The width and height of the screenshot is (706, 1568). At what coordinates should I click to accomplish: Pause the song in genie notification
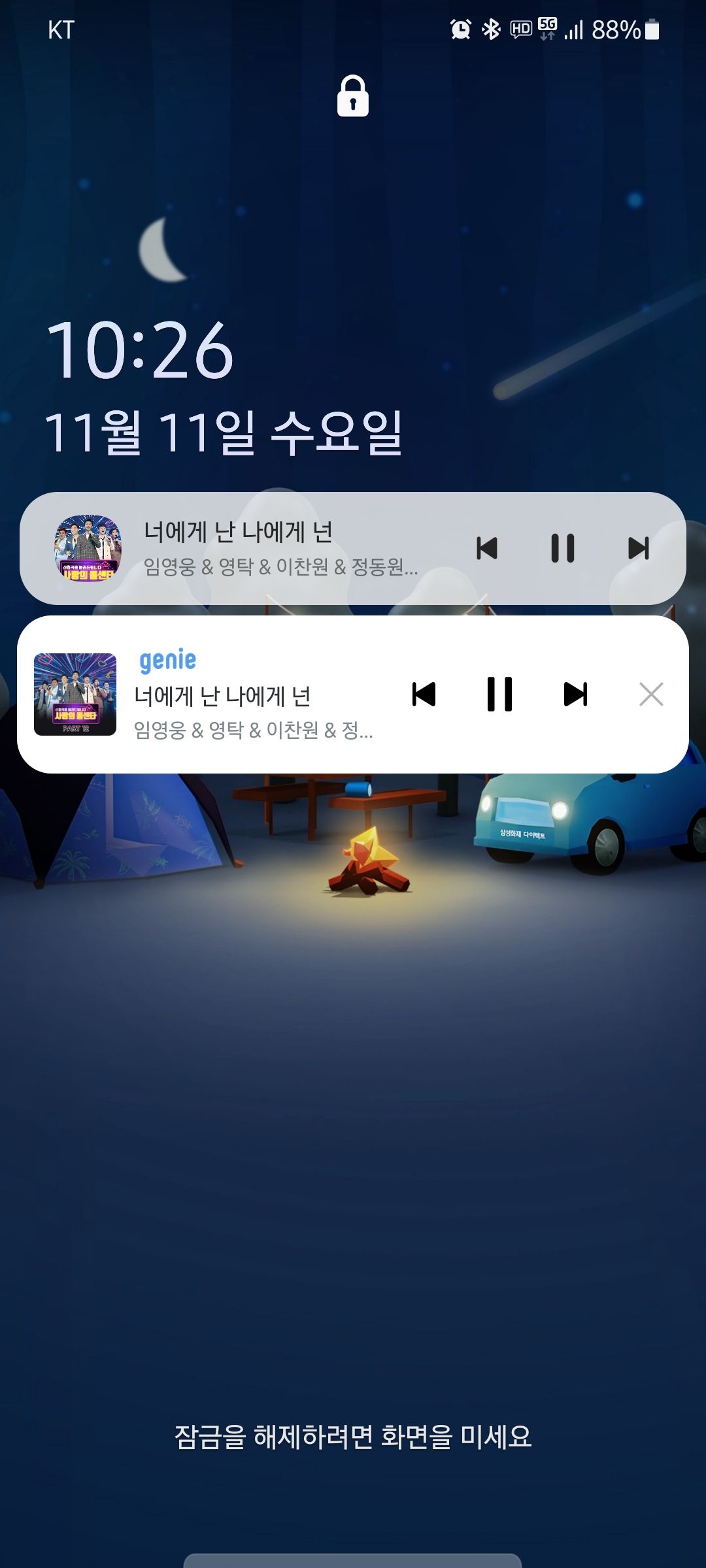(x=499, y=694)
